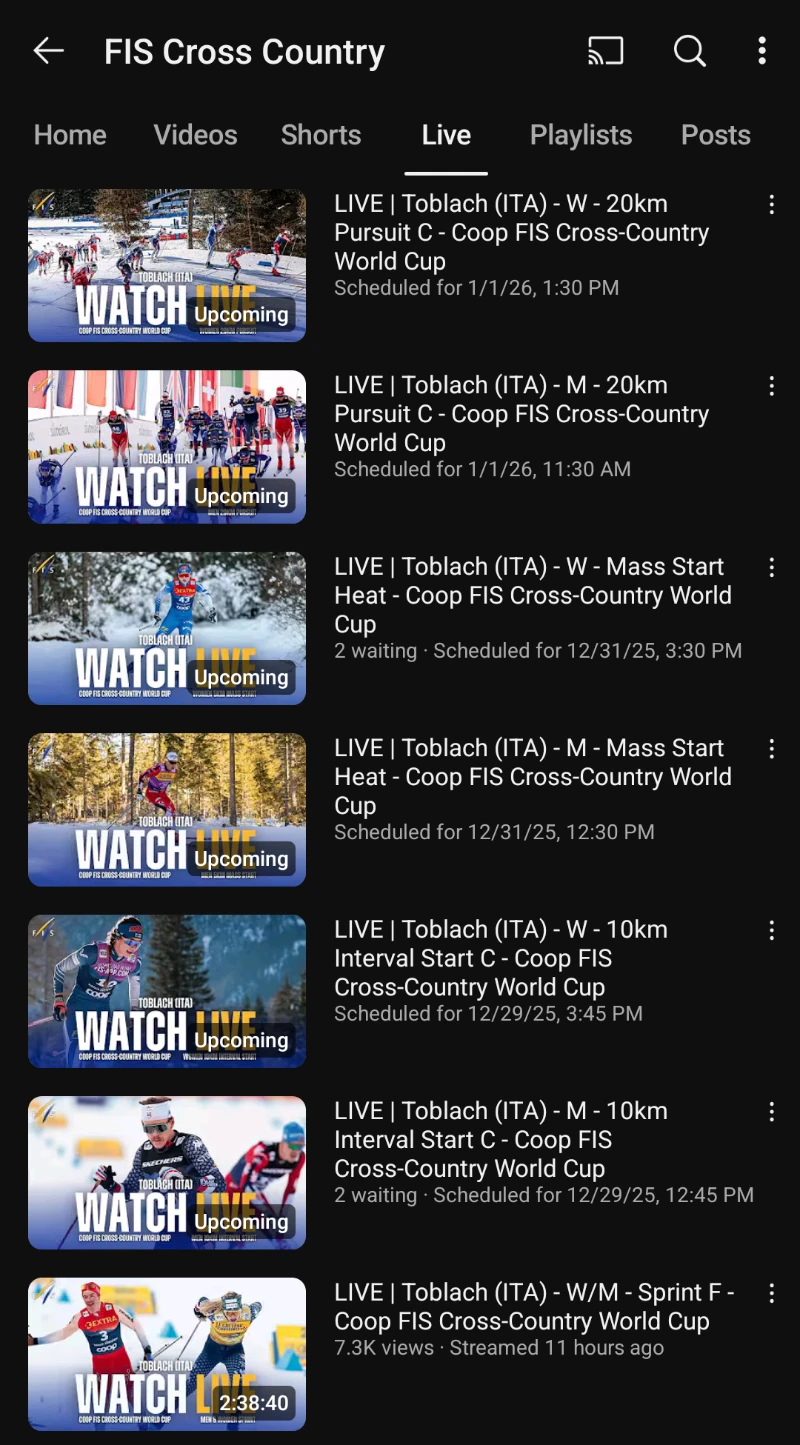Open the upcoming W 20km Pursuit C stream
Screen dimensions: 800x1445
167,266
